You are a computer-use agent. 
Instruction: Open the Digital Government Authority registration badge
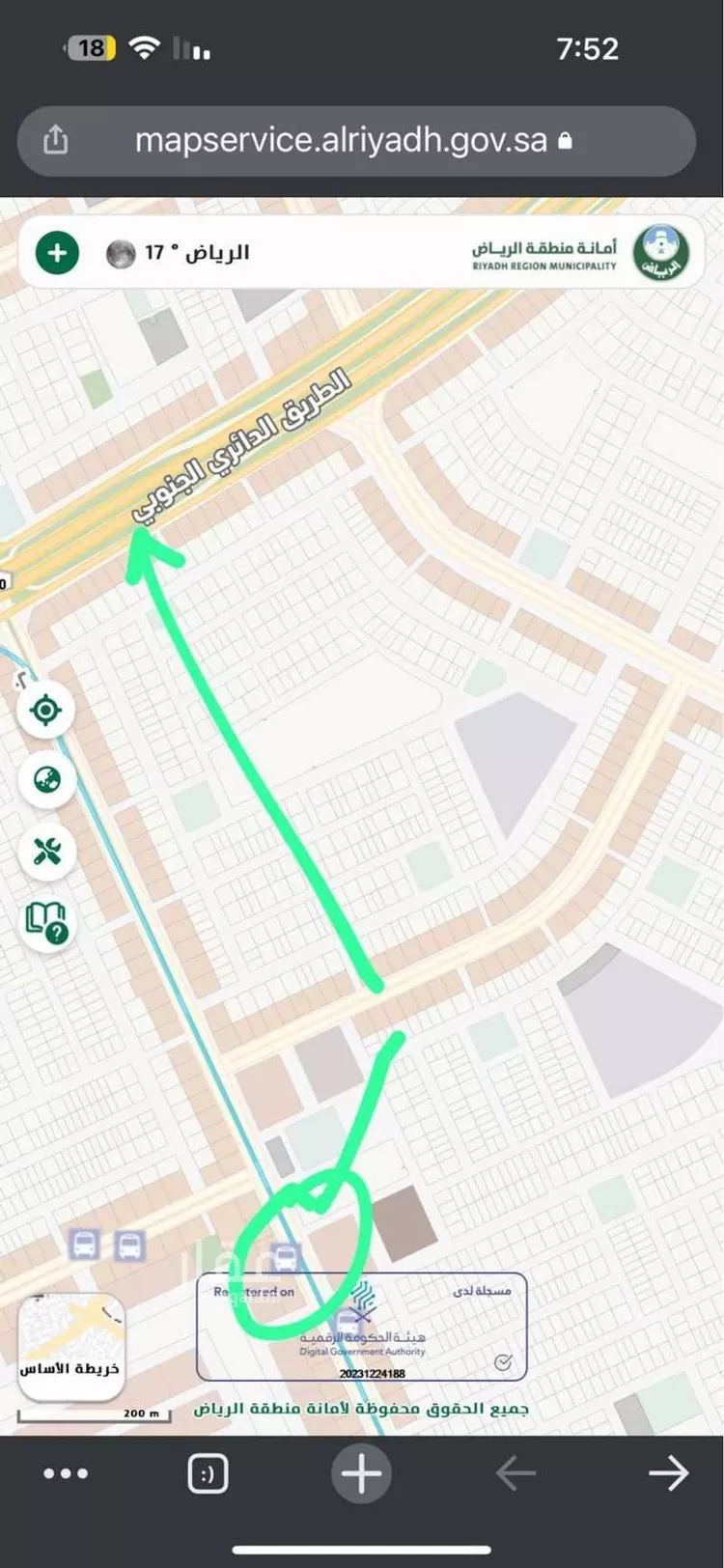point(362,1326)
